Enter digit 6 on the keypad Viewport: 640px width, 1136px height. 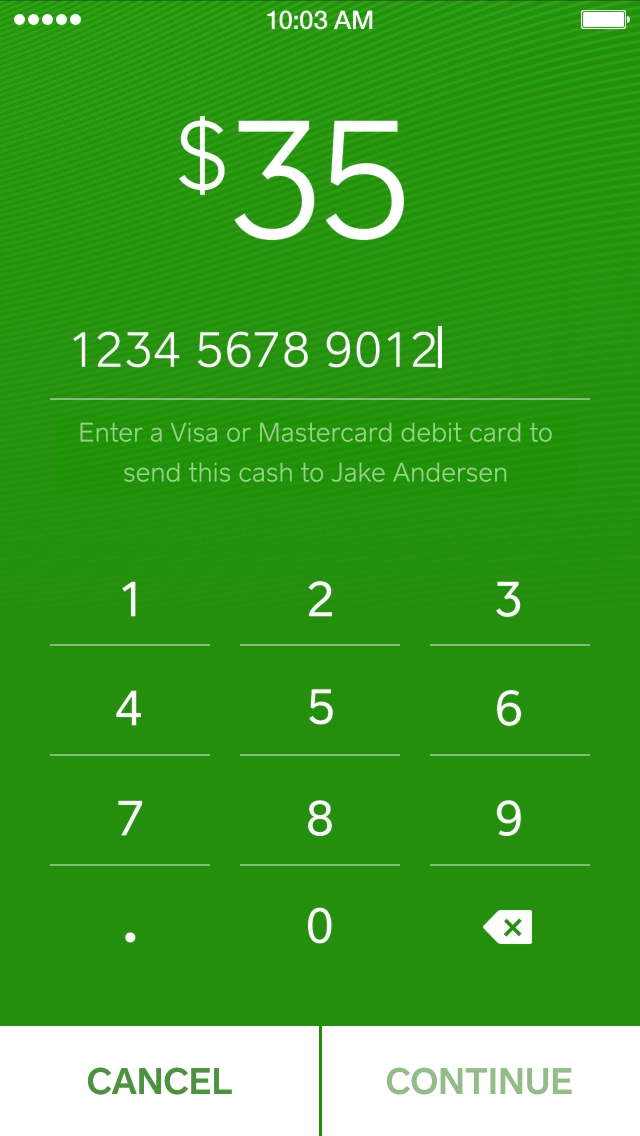(x=510, y=709)
